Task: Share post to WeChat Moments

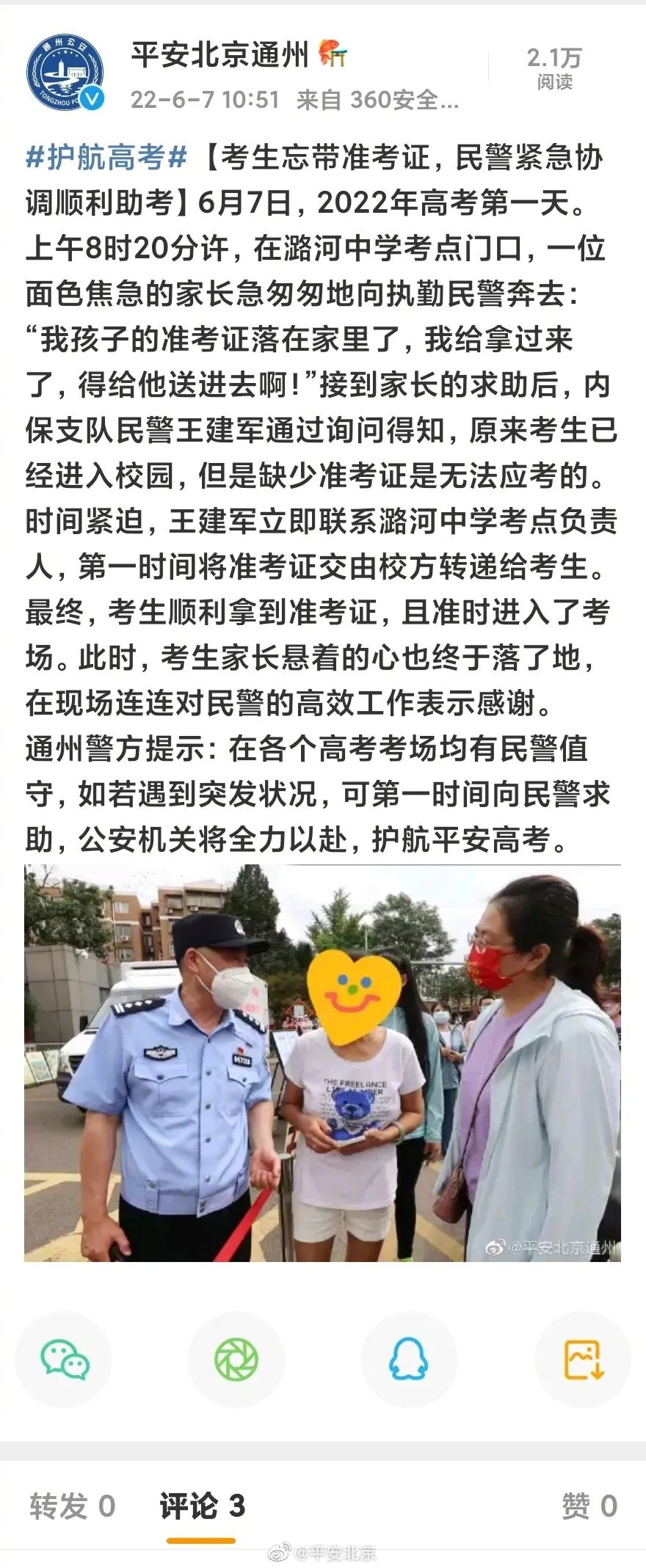Action: pyautogui.click(x=236, y=1360)
